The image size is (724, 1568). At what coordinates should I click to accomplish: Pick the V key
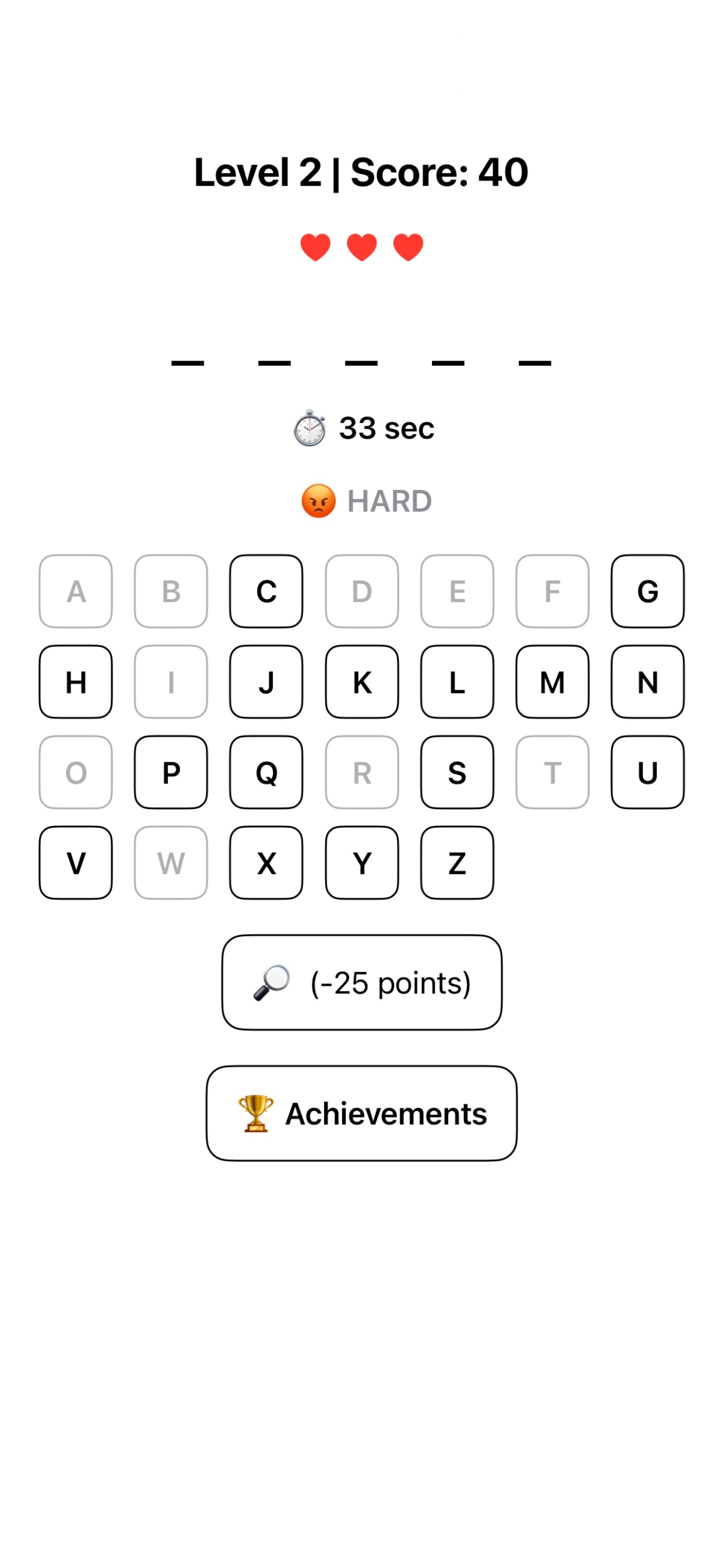pos(75,863)
